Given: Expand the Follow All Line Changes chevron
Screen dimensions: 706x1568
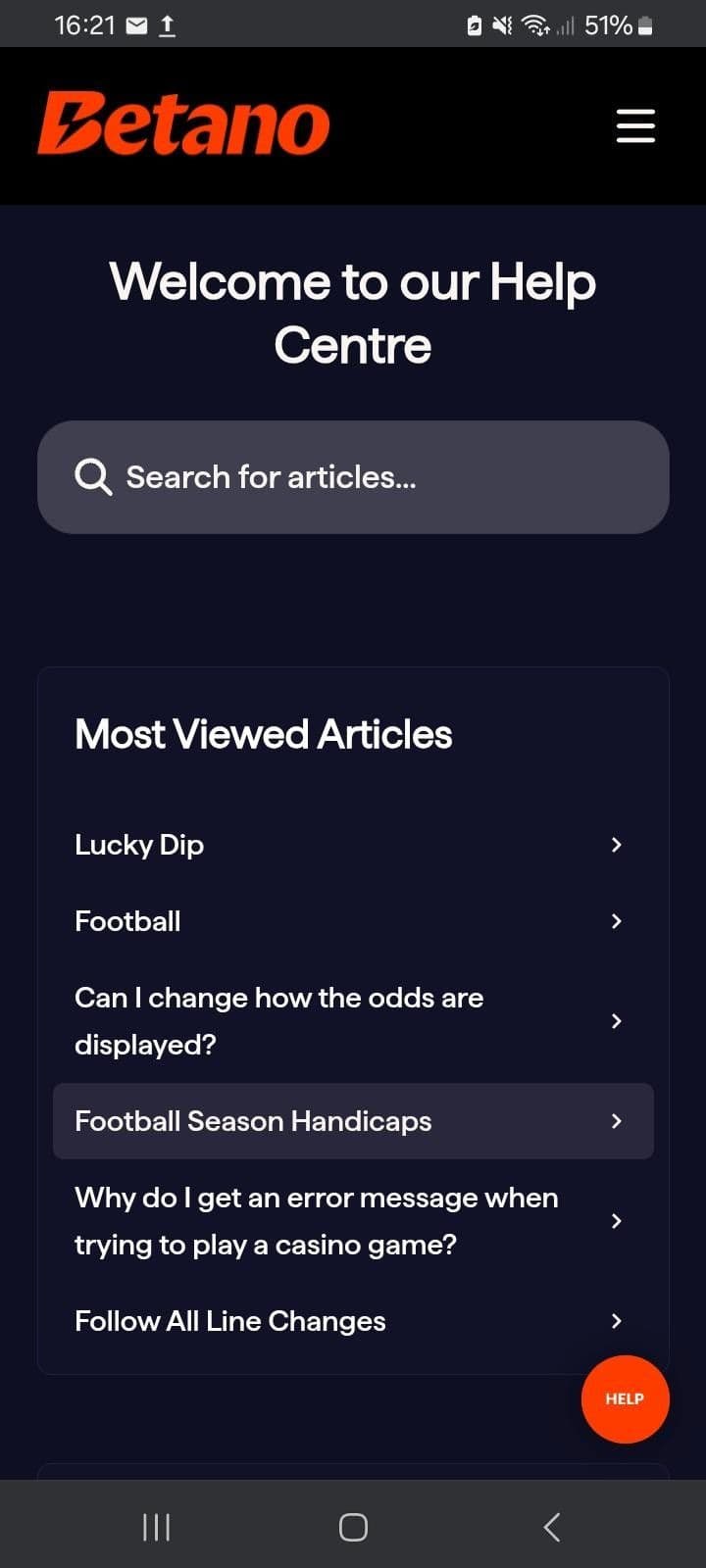Looking at the screenshot, I should point(616,1321).
